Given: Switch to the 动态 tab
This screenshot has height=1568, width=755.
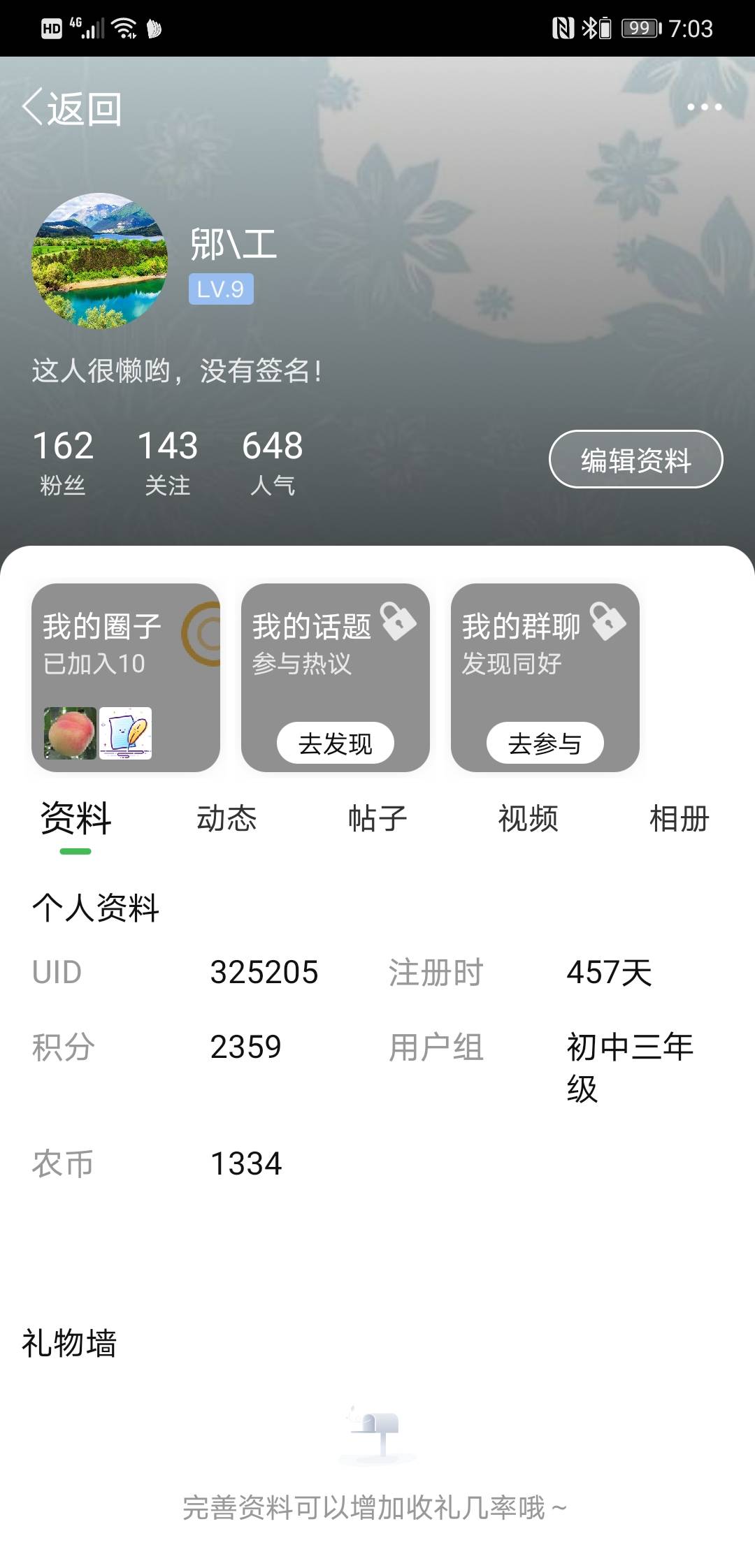Looking at the screenshot, I should pyautogui.click(x=226, y=818).
